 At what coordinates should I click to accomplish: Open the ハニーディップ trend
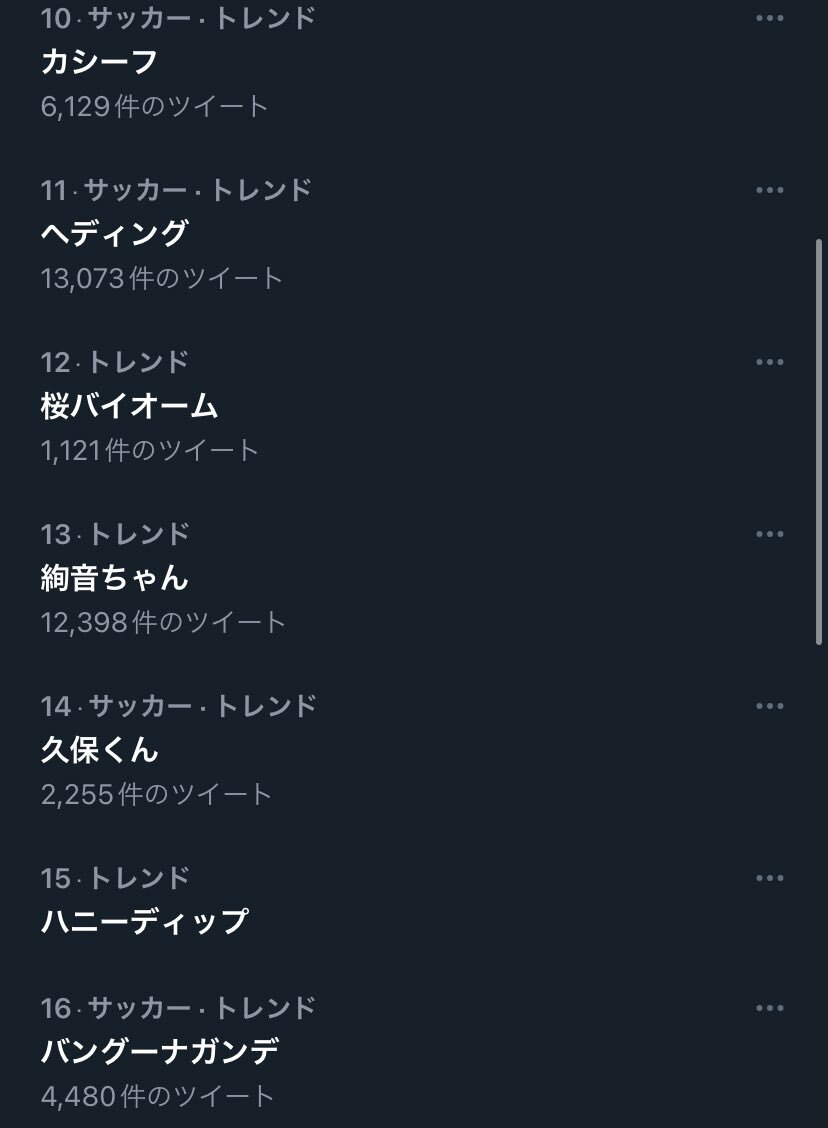pyautogui.click(x=144, y=921)
